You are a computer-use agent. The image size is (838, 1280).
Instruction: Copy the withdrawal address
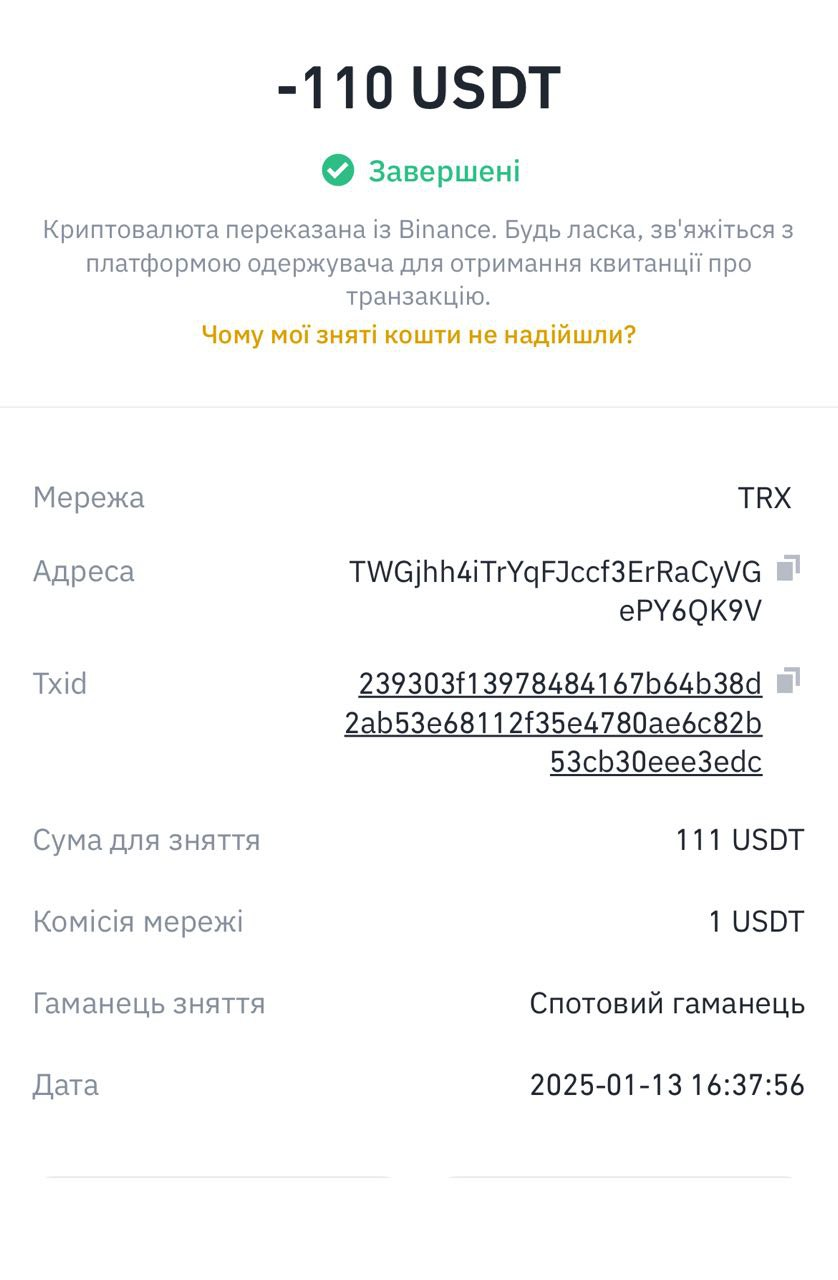(788, 568)
